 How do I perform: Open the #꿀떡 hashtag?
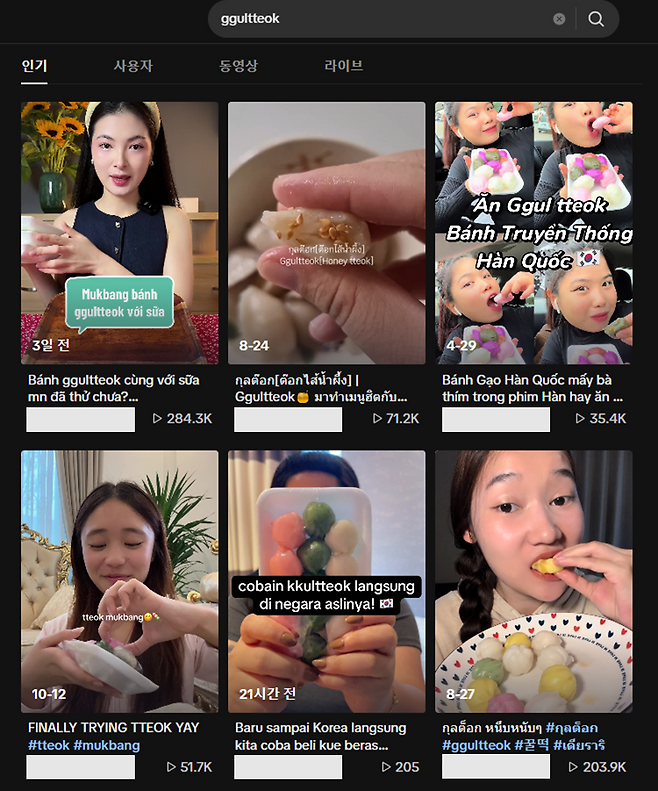click(x=531, y=745)
